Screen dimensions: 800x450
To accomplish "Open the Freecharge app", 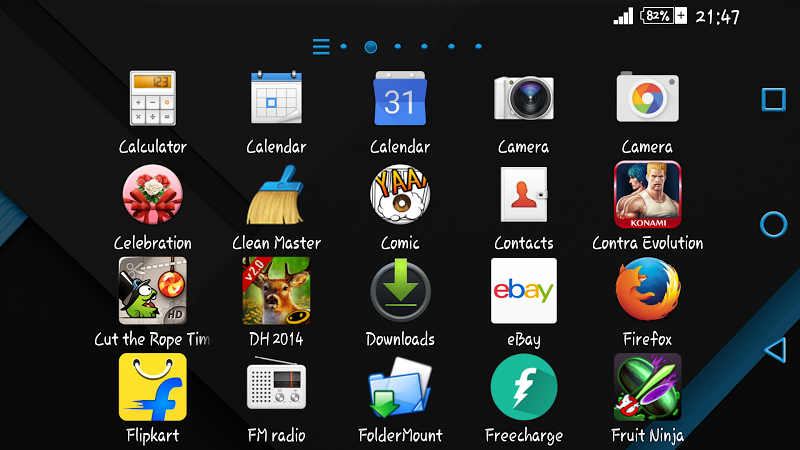I will tap(523, 386).
